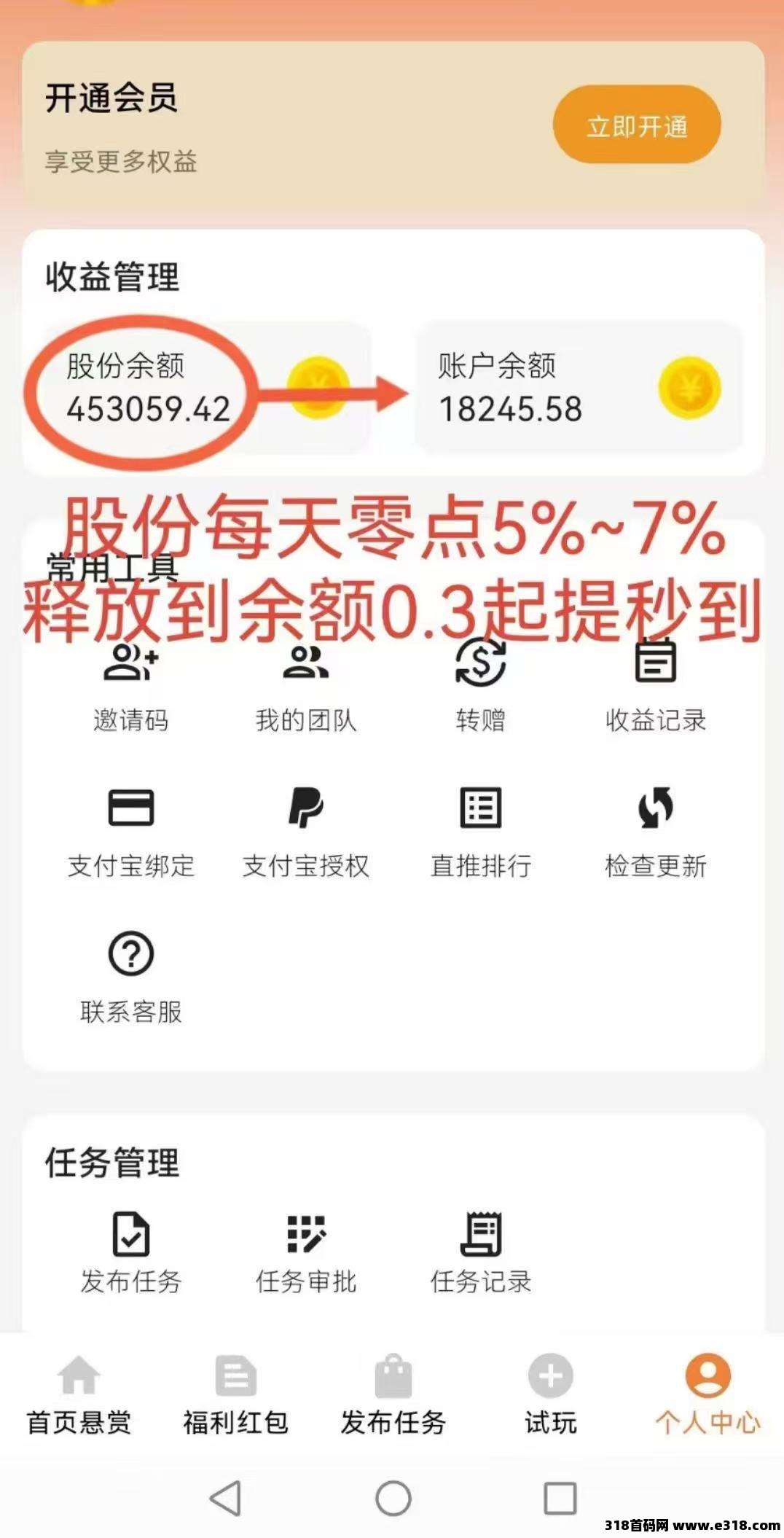This screenshot has width=784, height=1538.
Task: Open the 账户余额 balance card
Action: (x=579, y=388)
